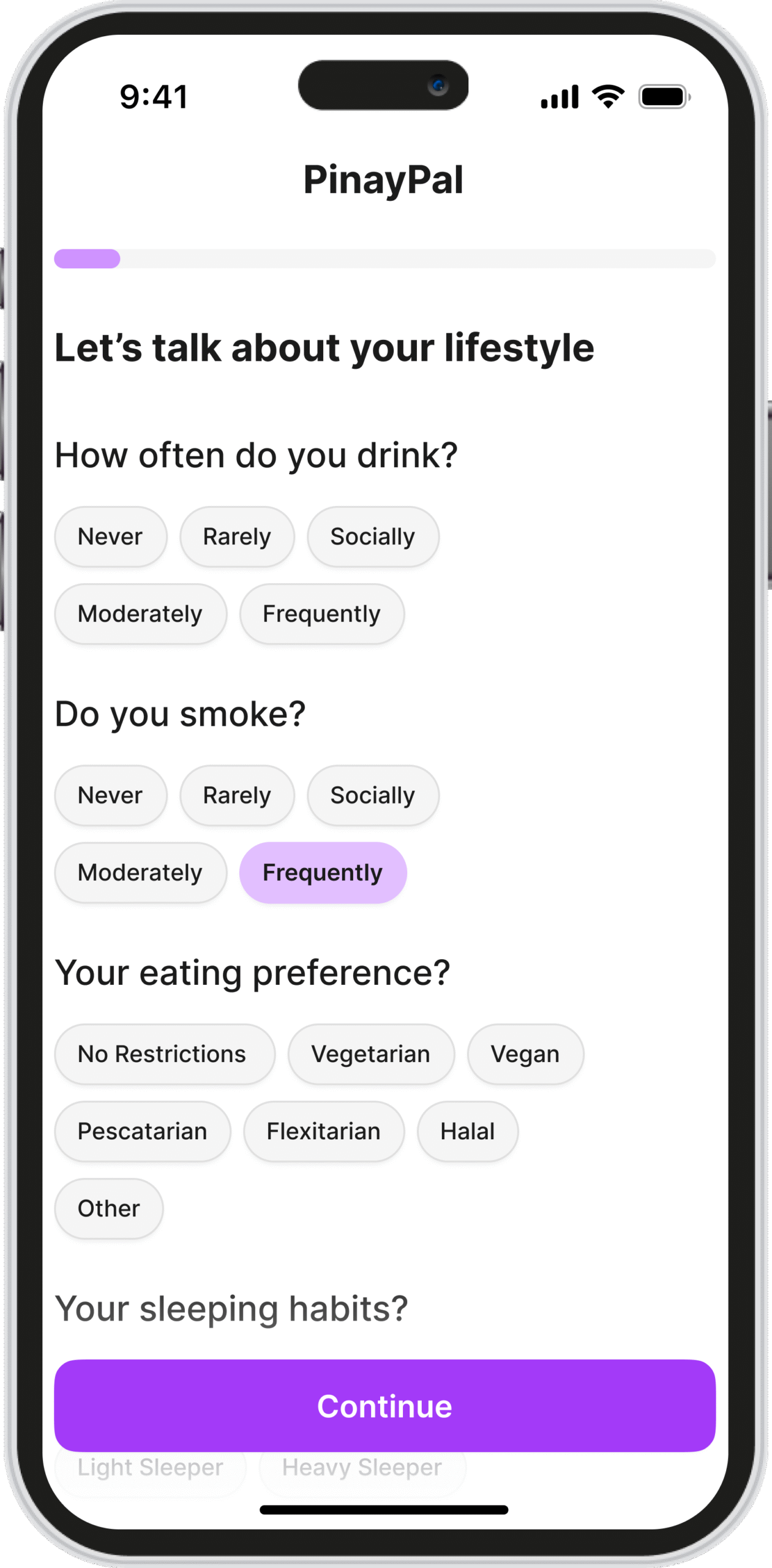
Task: Choose Frequently under the drinking question
Action: 321,614
